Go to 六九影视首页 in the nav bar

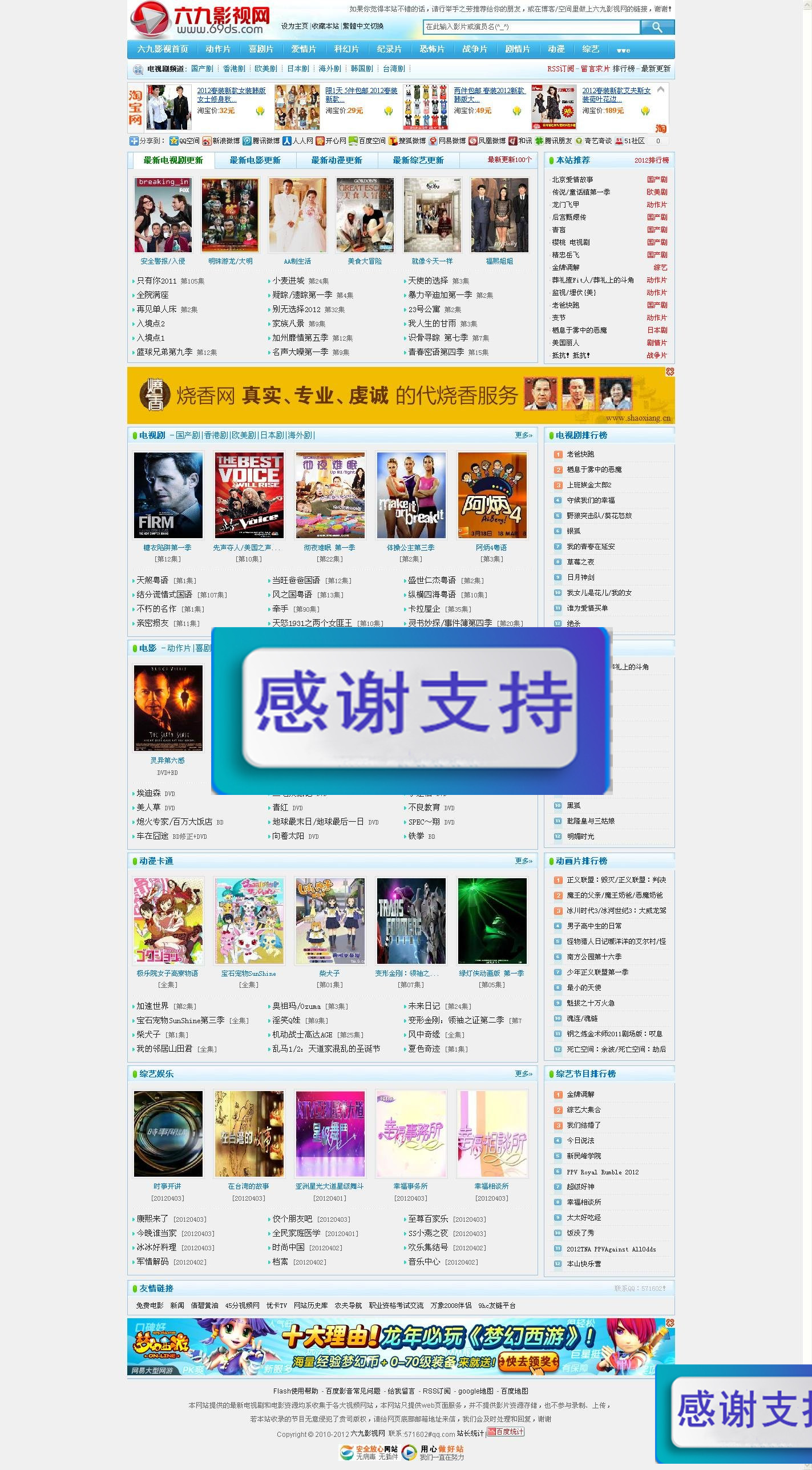click(x=163, y=49)
